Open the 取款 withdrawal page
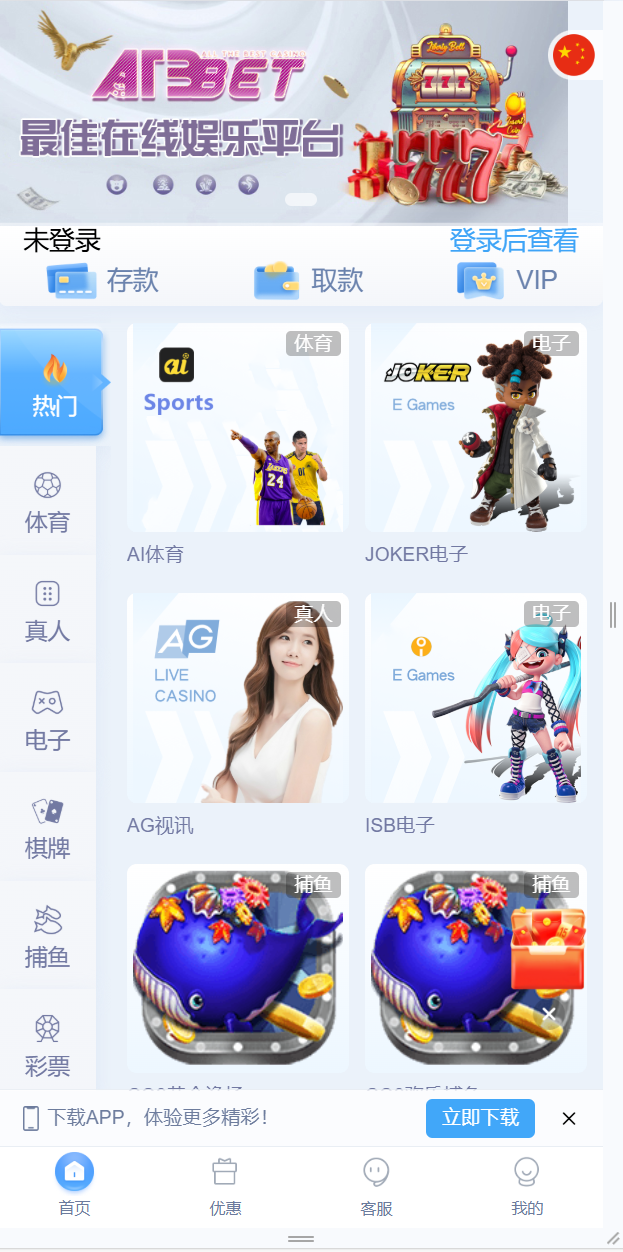Screen dimensions: 623x1252 tap(308, 280)
